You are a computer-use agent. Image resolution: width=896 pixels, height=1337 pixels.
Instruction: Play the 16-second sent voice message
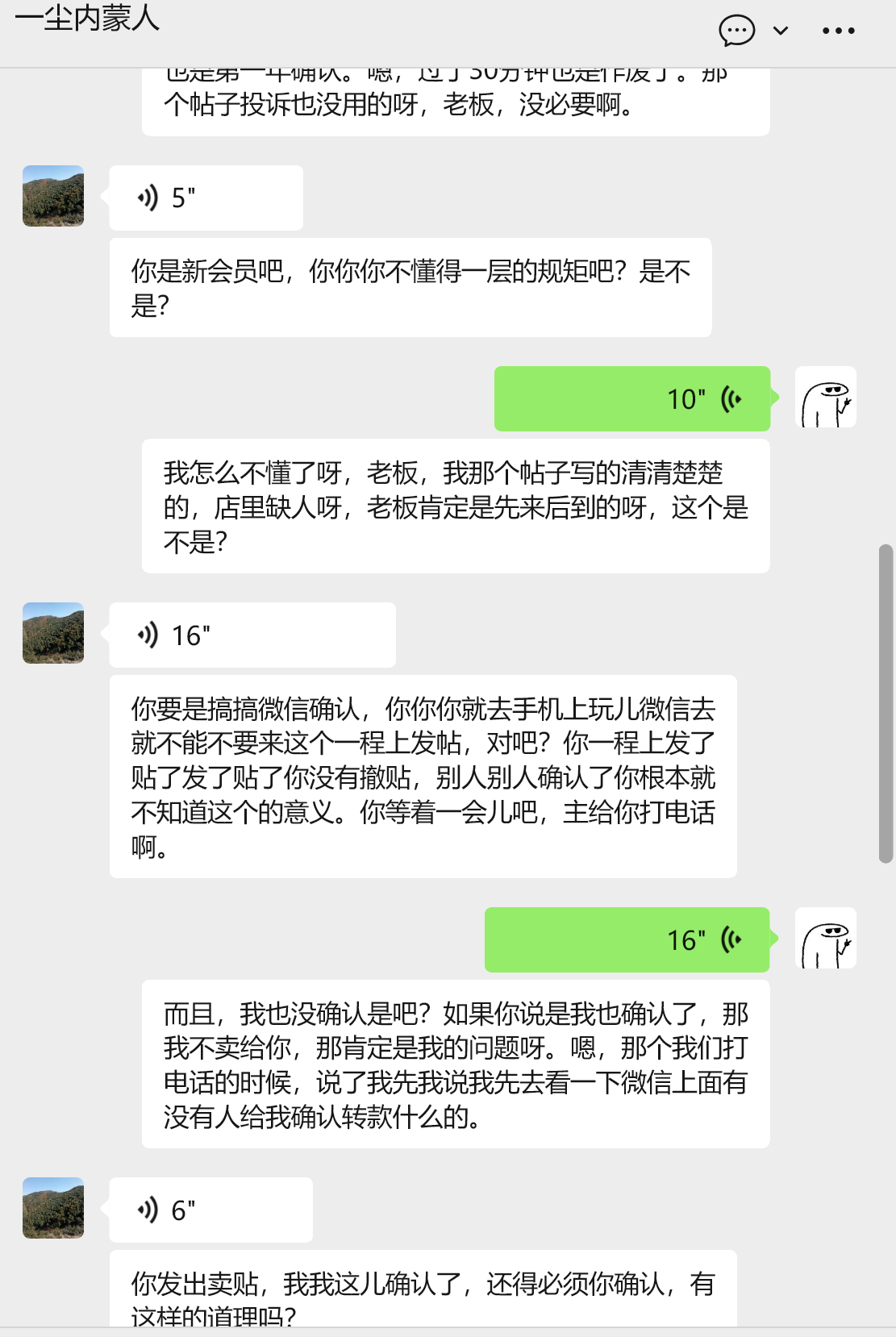click(627, 939)
